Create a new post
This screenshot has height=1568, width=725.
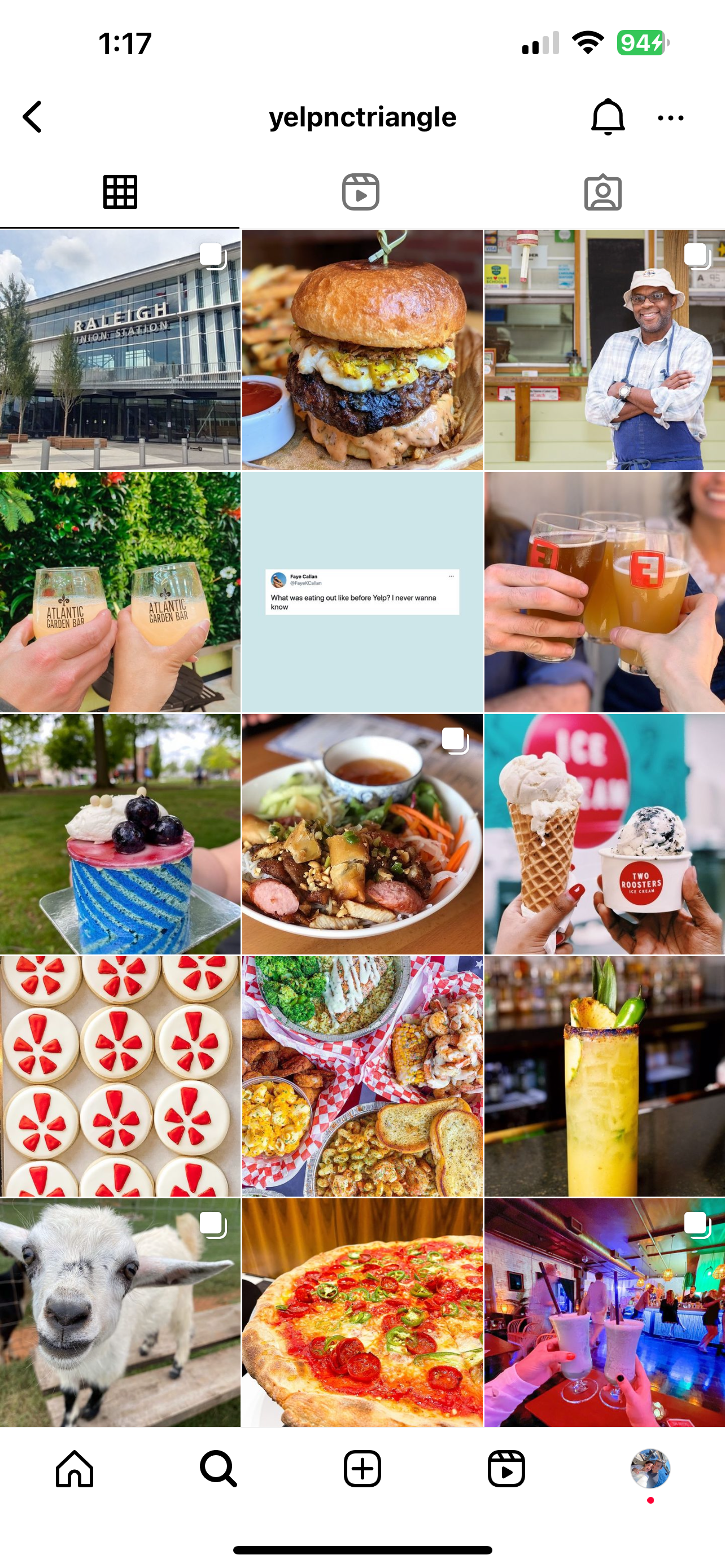[362, 1469]
